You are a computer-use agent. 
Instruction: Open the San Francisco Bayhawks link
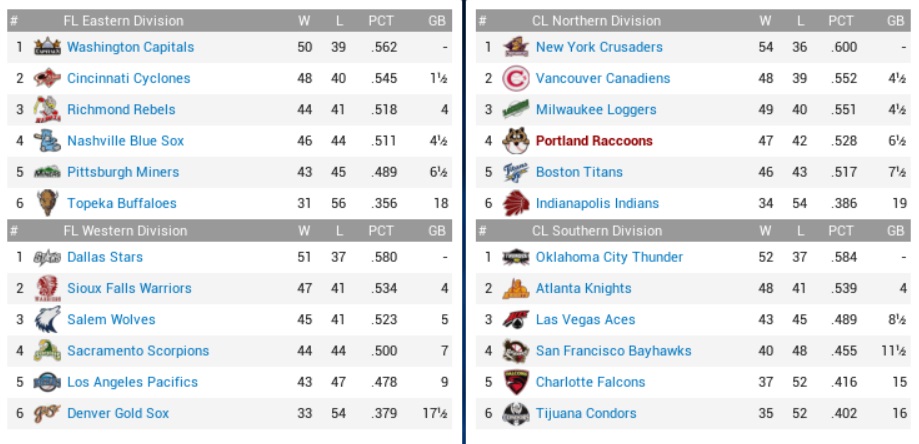(613, 351)
